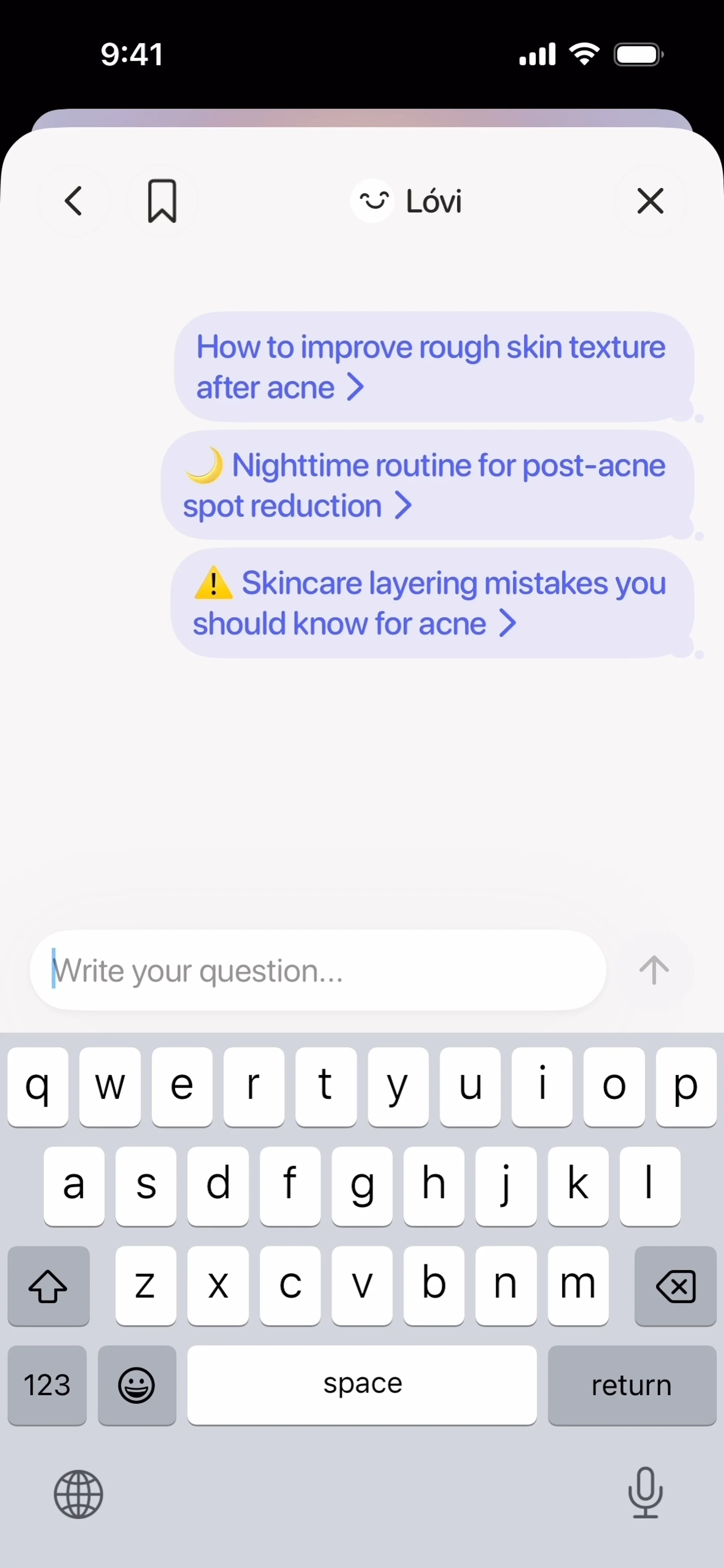724x1568 pixels.
Task: Open the bookmark icon
Action: coord(162,201)
